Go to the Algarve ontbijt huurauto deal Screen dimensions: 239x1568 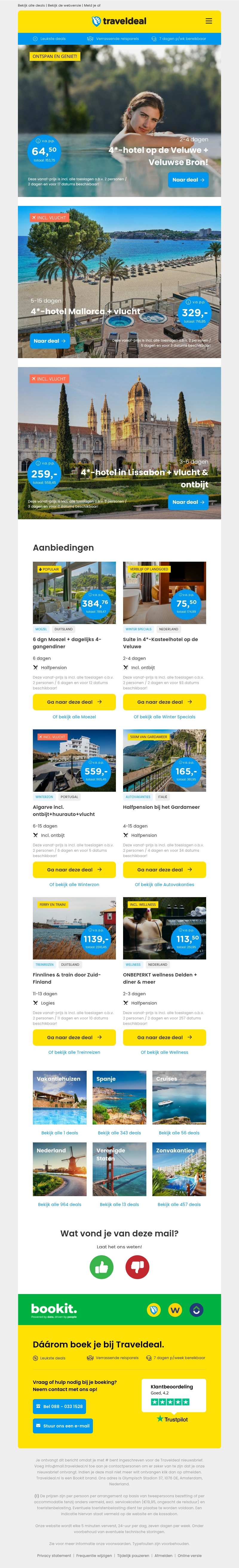[x=74, y=870]
